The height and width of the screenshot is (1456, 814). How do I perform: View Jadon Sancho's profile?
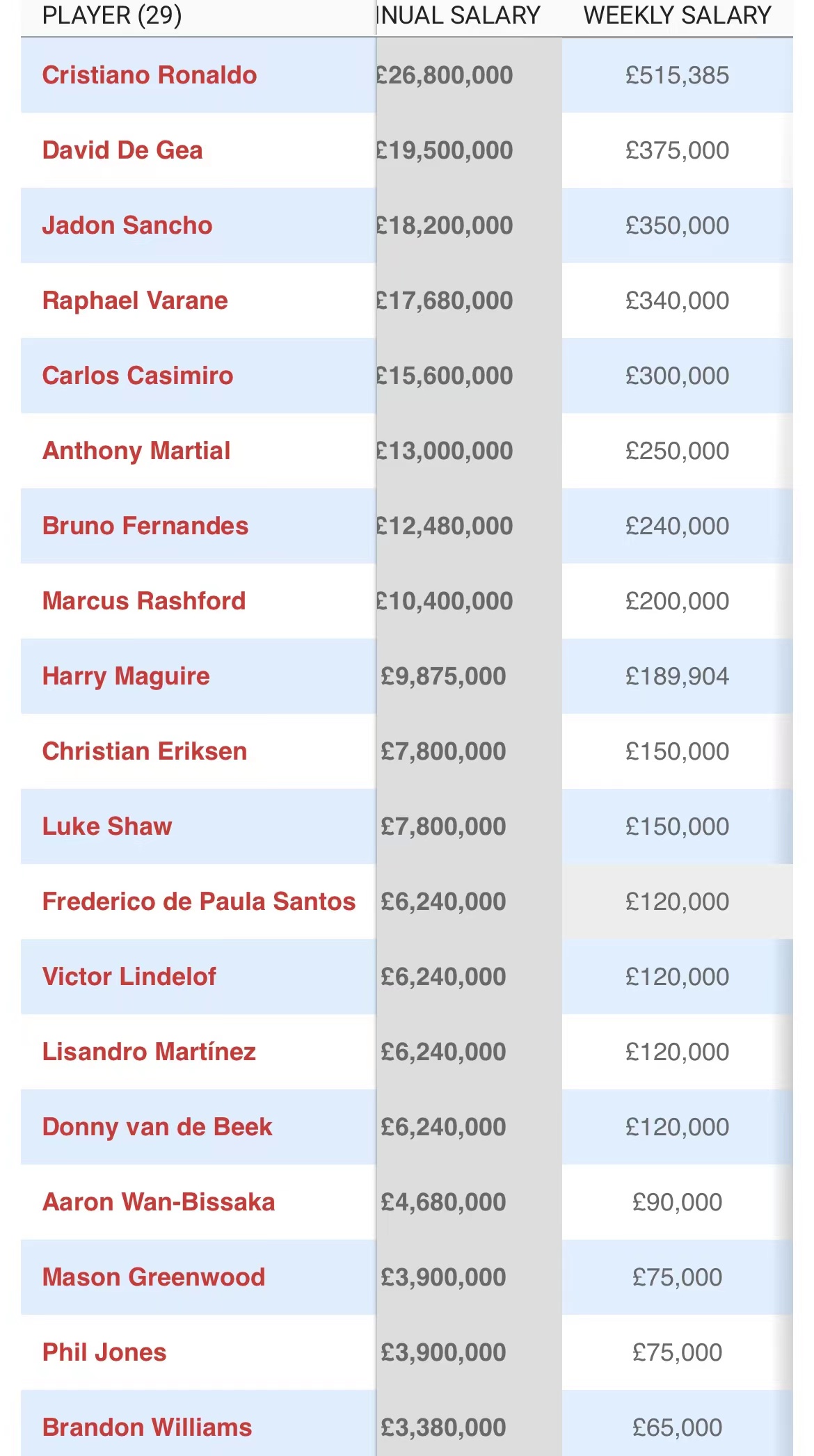tap(127, 225)
